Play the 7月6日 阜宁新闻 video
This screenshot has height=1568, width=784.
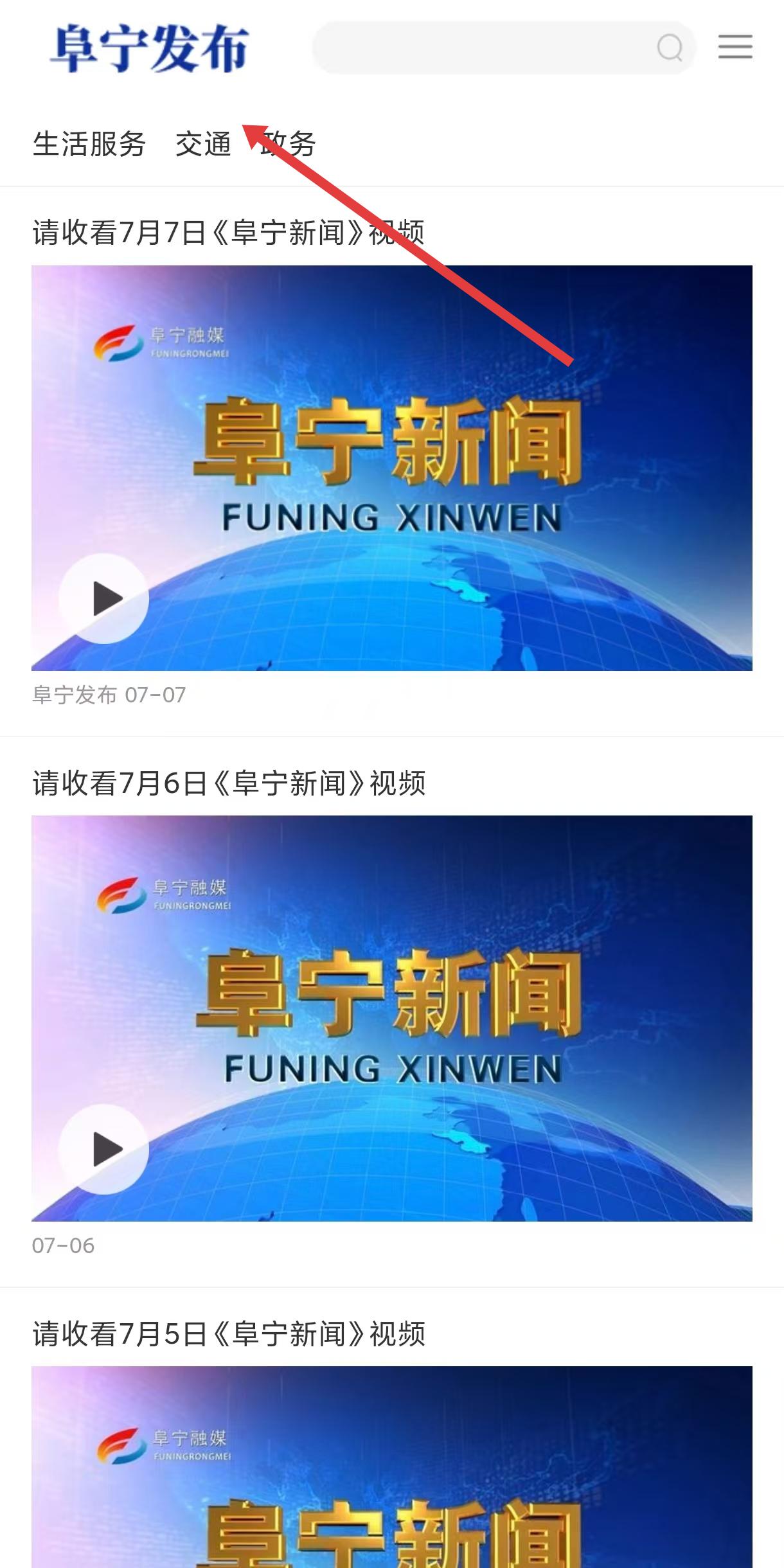pos(103,1149)
